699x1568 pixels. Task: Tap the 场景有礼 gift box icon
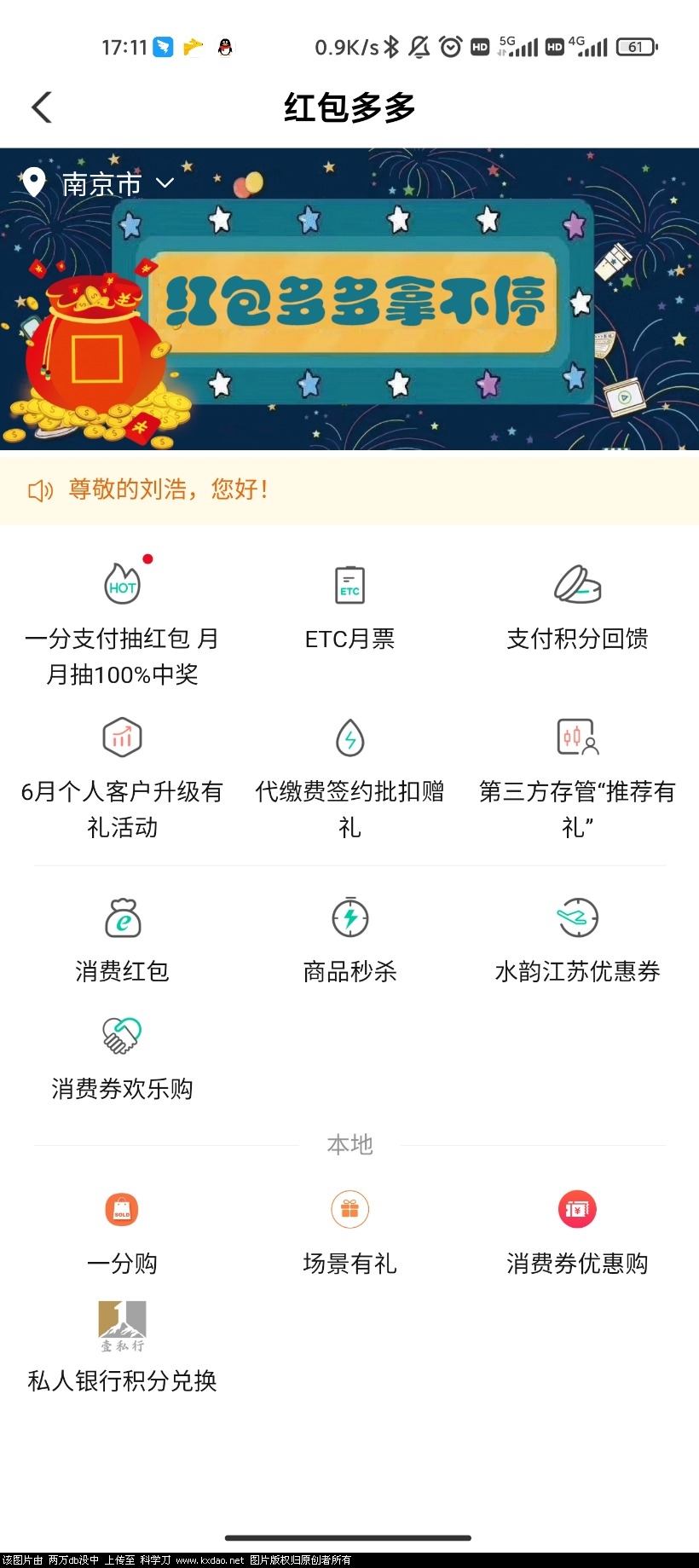point(349,1209)
